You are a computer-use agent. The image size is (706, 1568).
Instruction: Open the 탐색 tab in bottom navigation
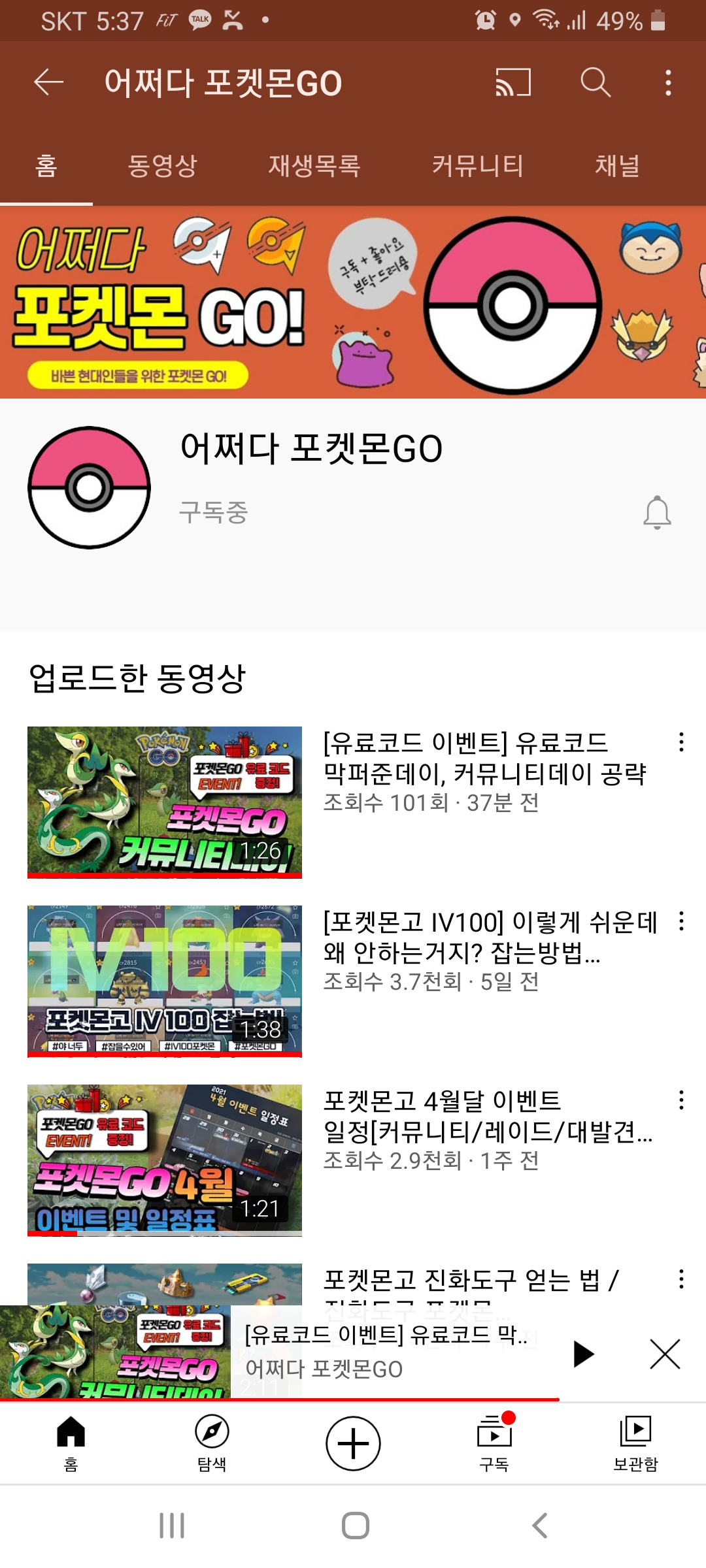(x=212, y=1443)
